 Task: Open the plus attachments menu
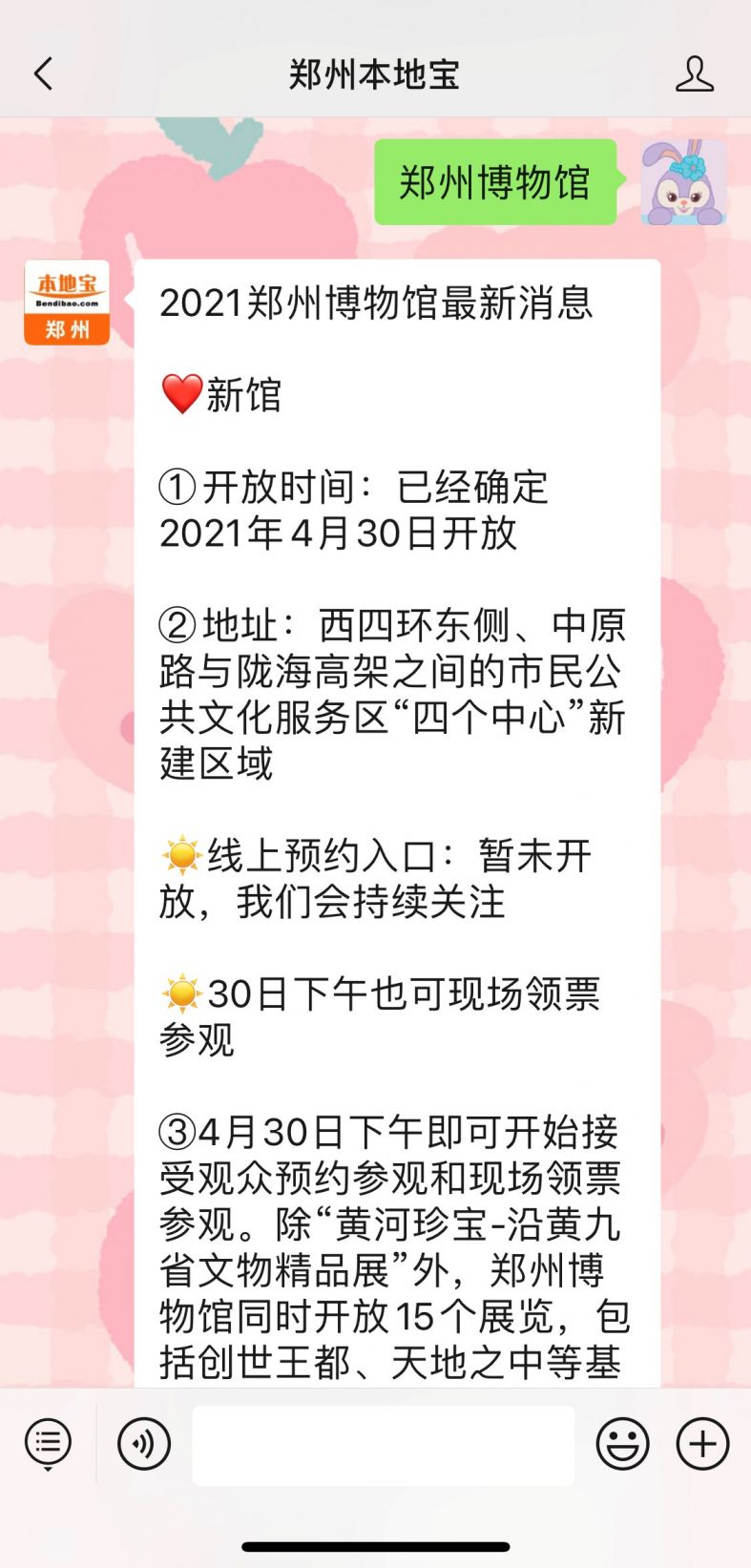tap(703, 1443)
